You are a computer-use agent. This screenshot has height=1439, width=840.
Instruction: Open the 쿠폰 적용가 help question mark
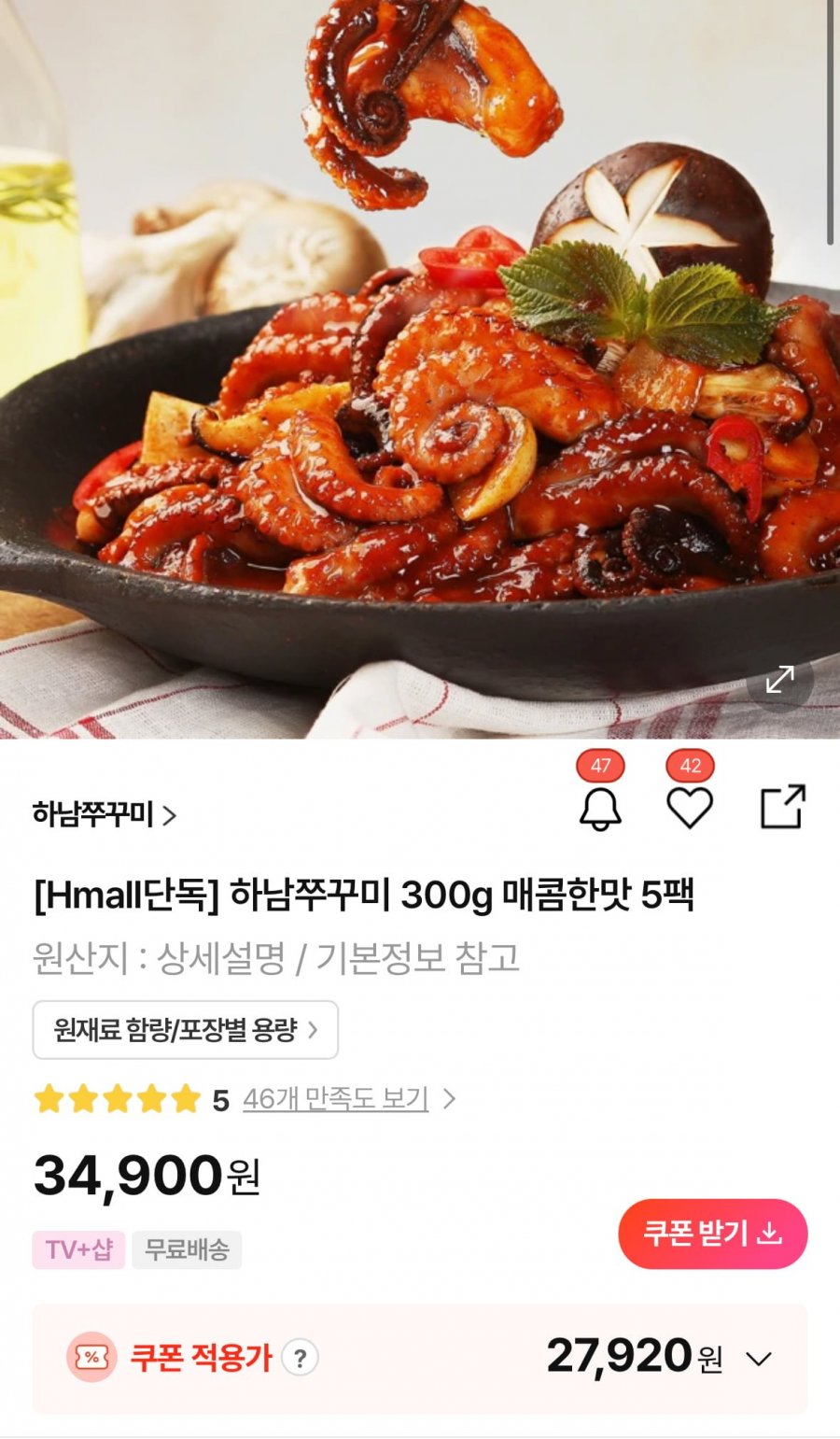point(300,1358)
